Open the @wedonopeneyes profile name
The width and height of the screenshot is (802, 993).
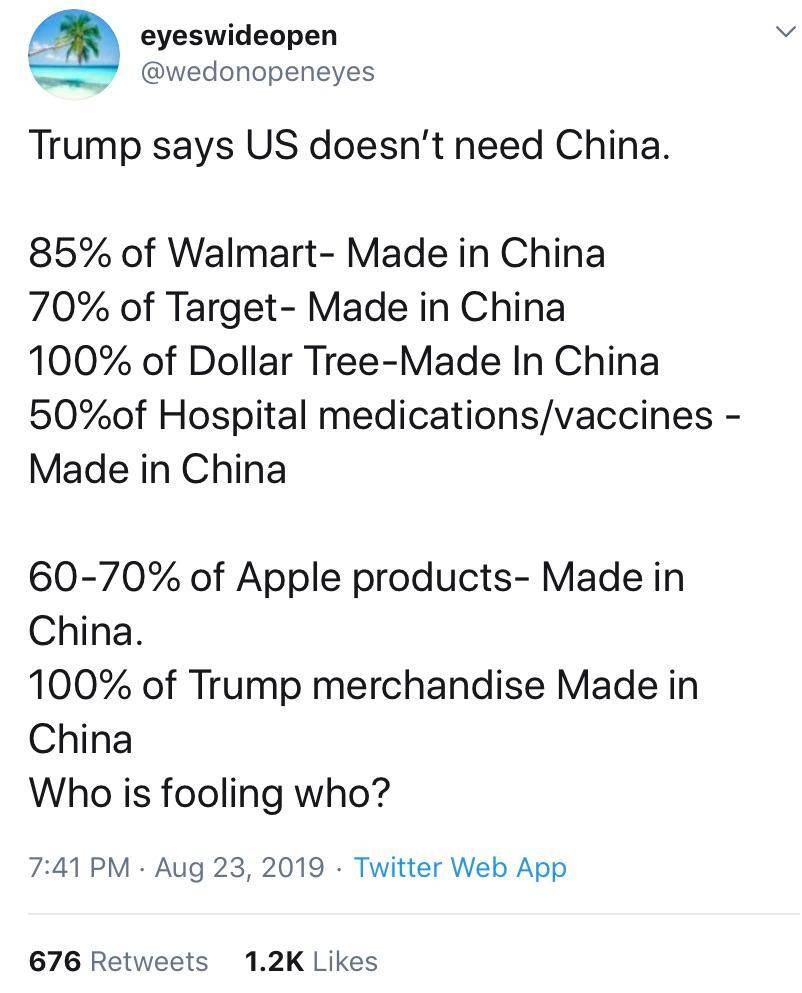(258, 72)
